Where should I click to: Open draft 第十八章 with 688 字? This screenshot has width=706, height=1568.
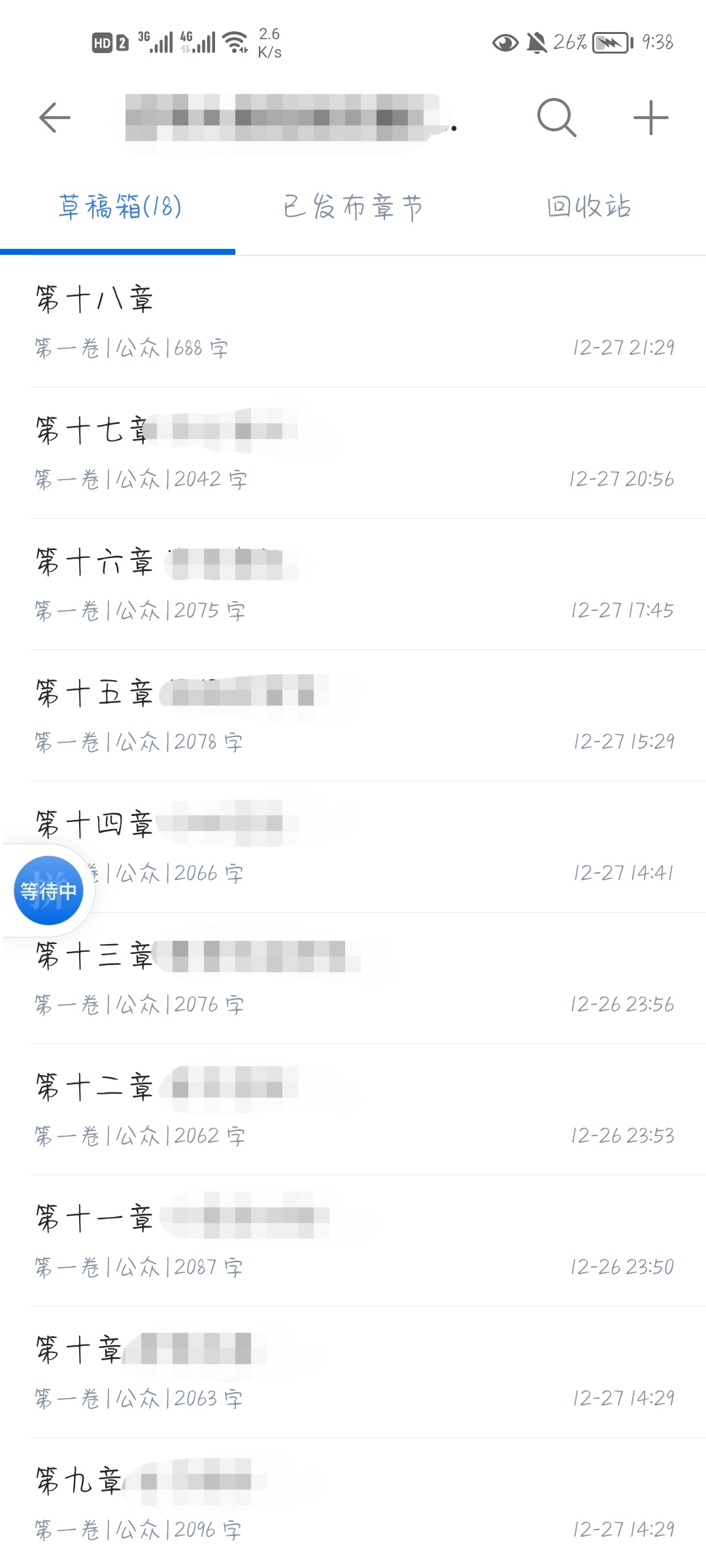coord(353,322)
